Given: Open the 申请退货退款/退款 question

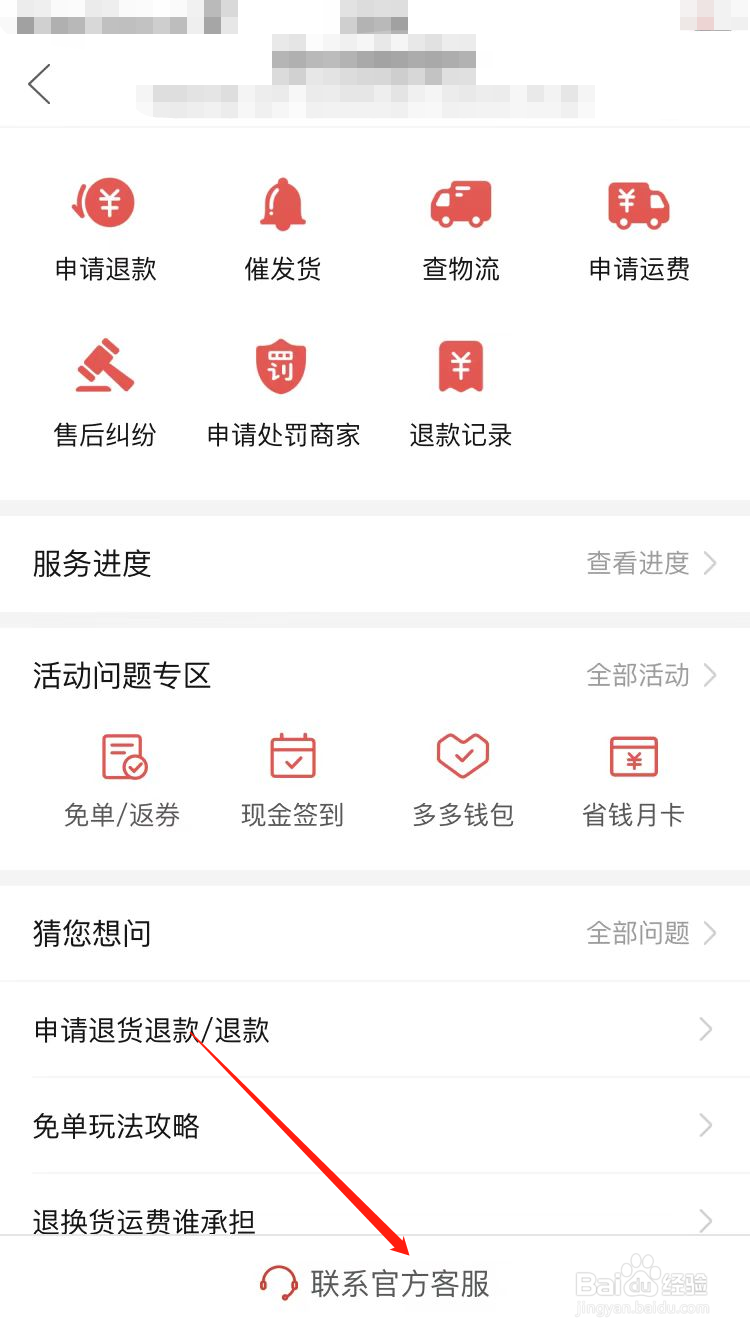Looking at the screenshot, I should [x=375, y=1029].
